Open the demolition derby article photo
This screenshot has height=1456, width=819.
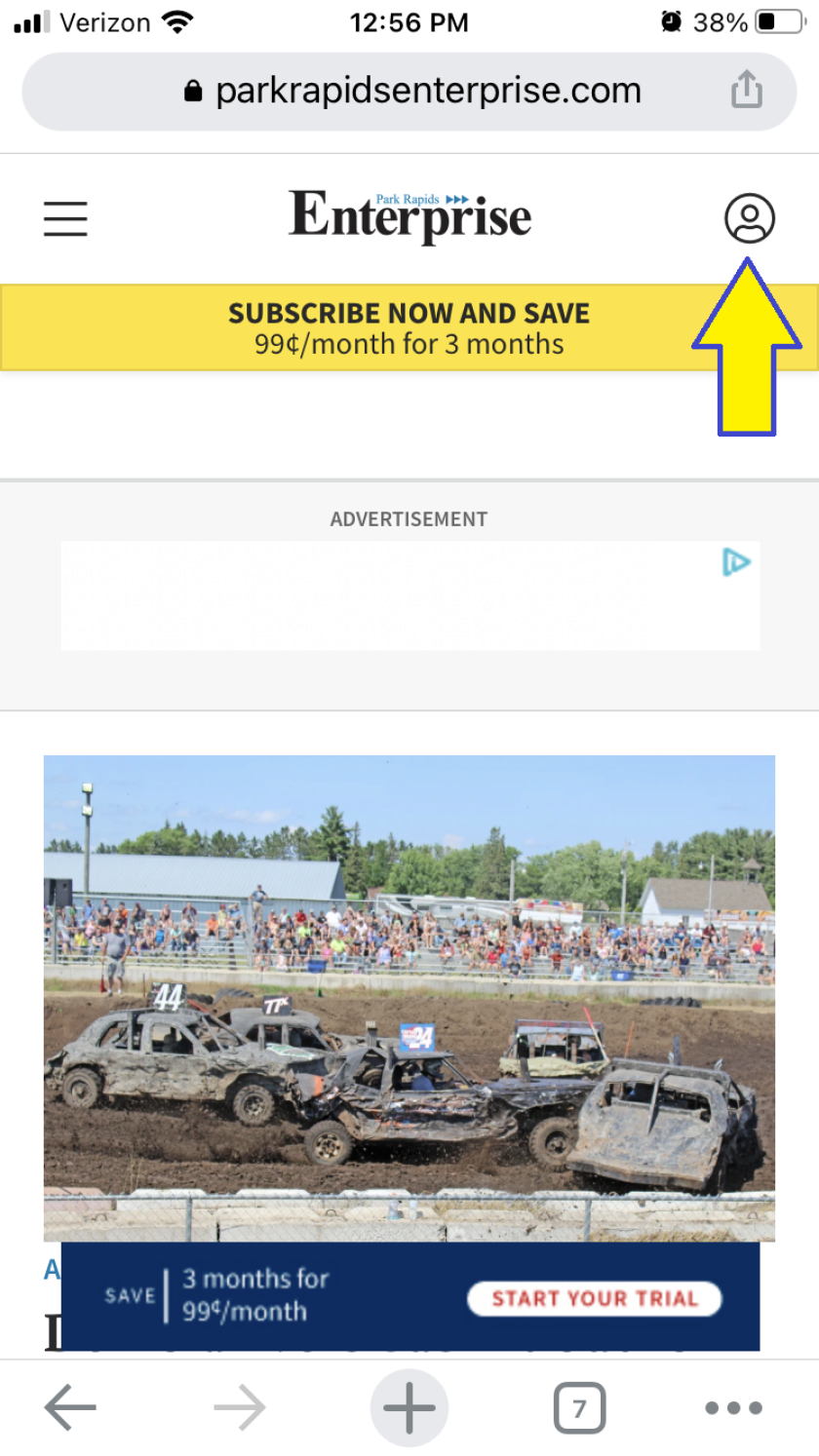click(x=409, y=996)
